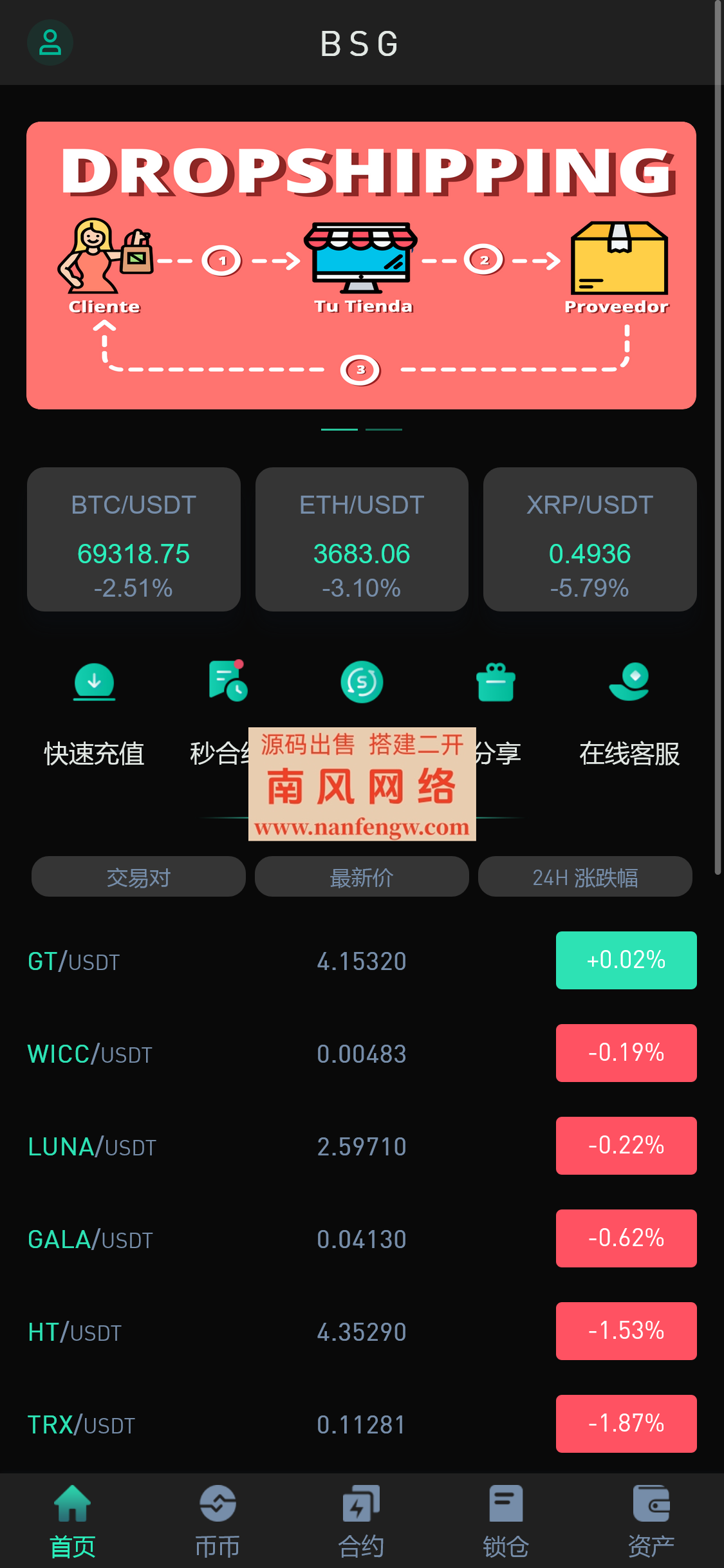The height and width of the screenshot is (1568, 724).
Task: Select the XRP/USDT market card
Action: 589,541
